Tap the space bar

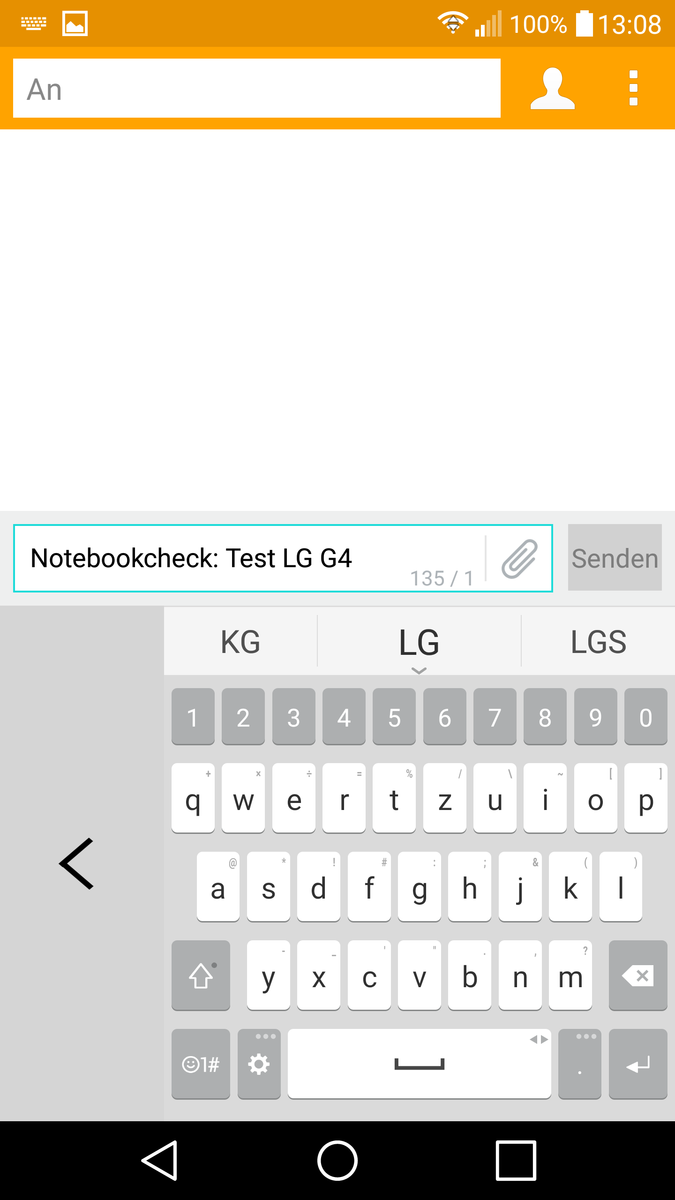tap(419, 1064)
